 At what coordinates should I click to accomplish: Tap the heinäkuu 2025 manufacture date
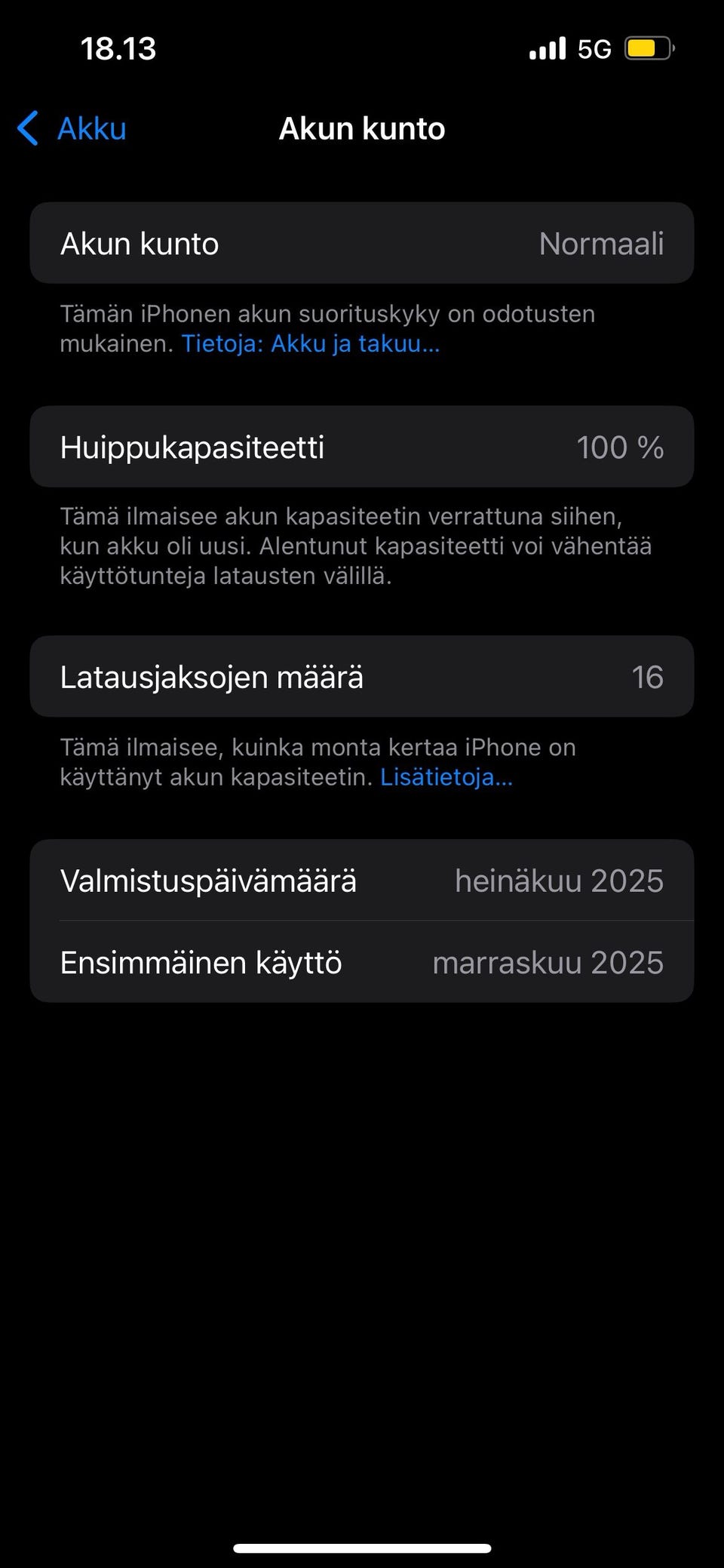click(x=560, y=880)
